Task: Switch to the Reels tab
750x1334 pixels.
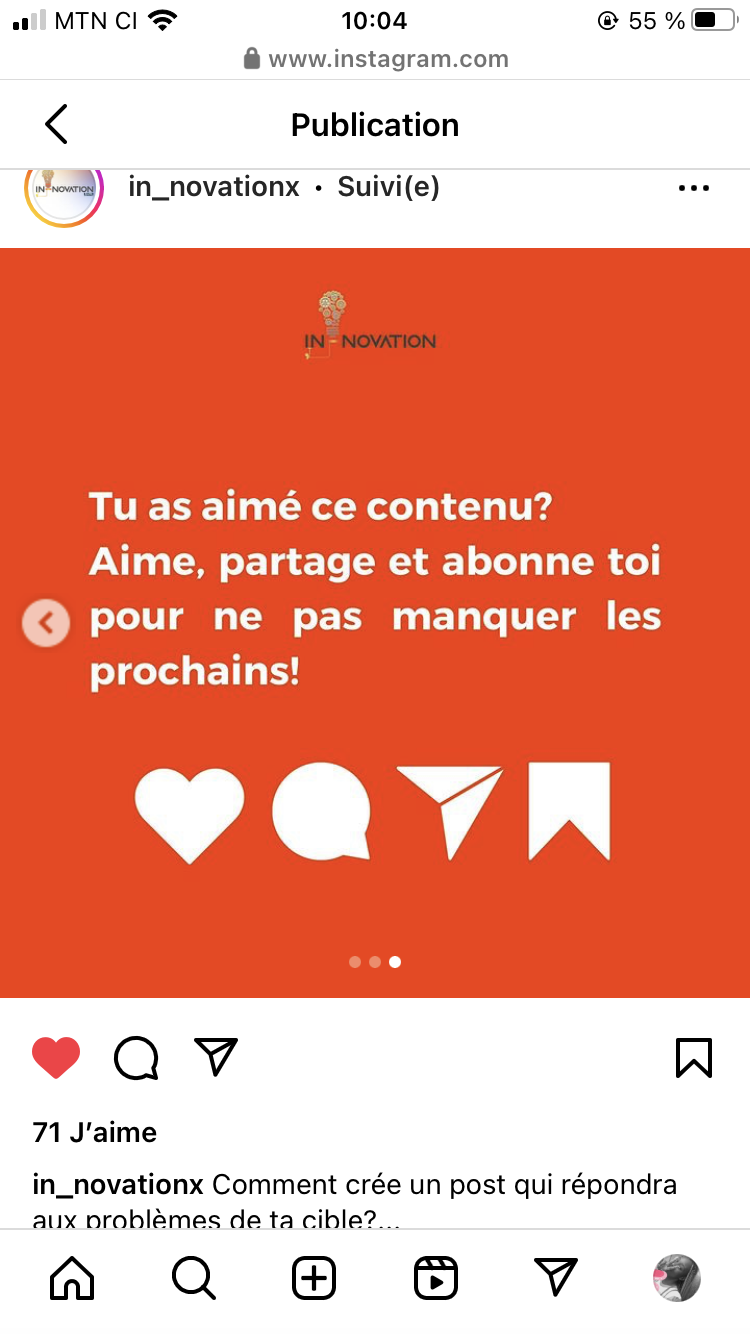Action: (436, 1278)
